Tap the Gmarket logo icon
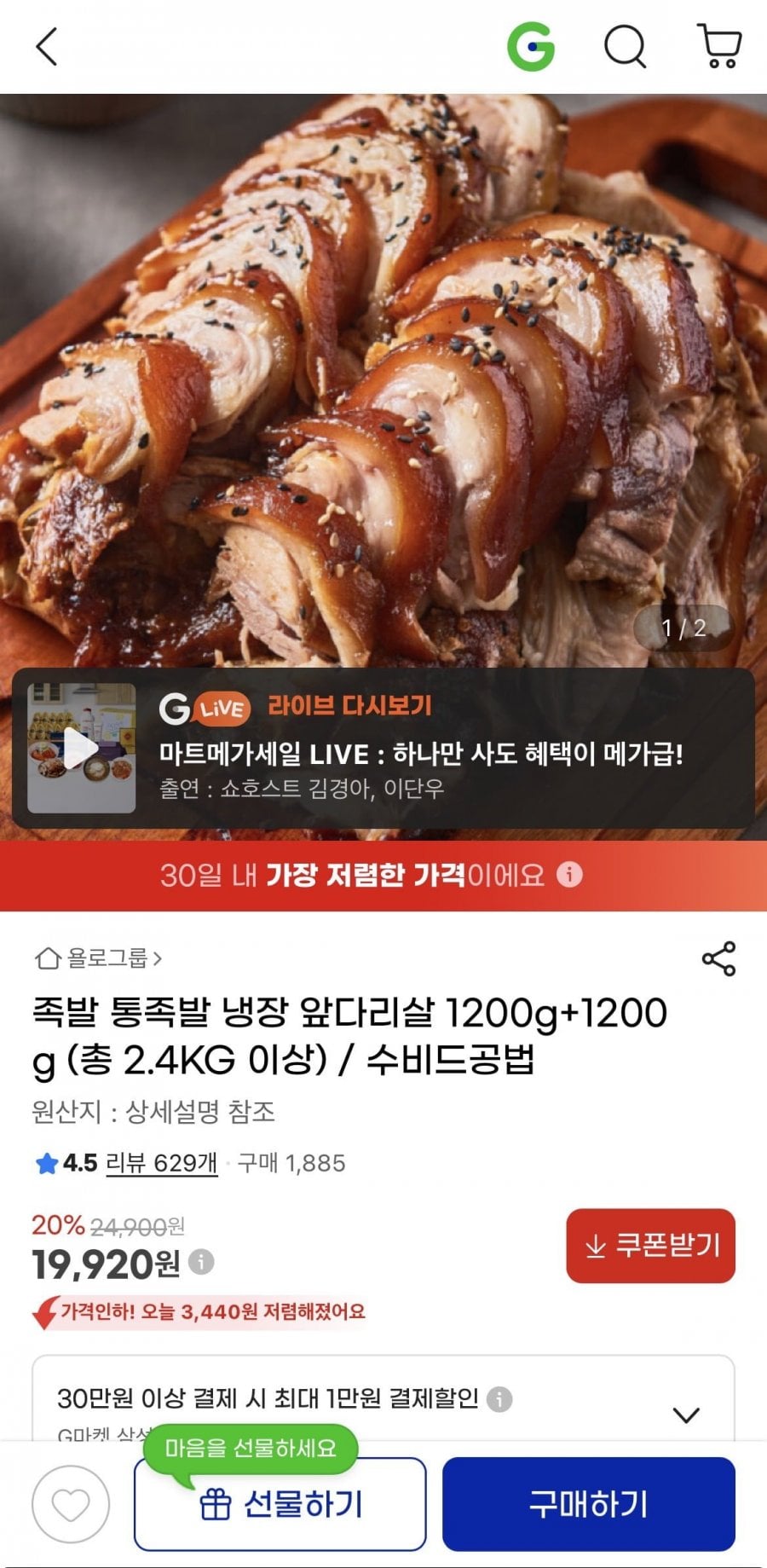The width and height of the screenshot is (767, 1568). coord(530,47)
